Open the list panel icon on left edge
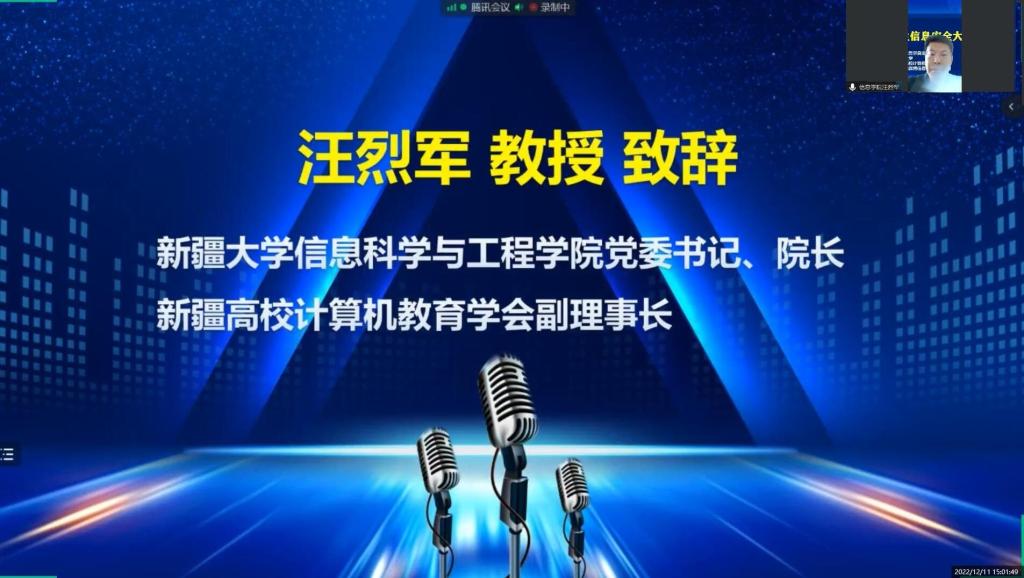Image resolution: width=1024 pixels, height=578 pixels. (7, 453)
